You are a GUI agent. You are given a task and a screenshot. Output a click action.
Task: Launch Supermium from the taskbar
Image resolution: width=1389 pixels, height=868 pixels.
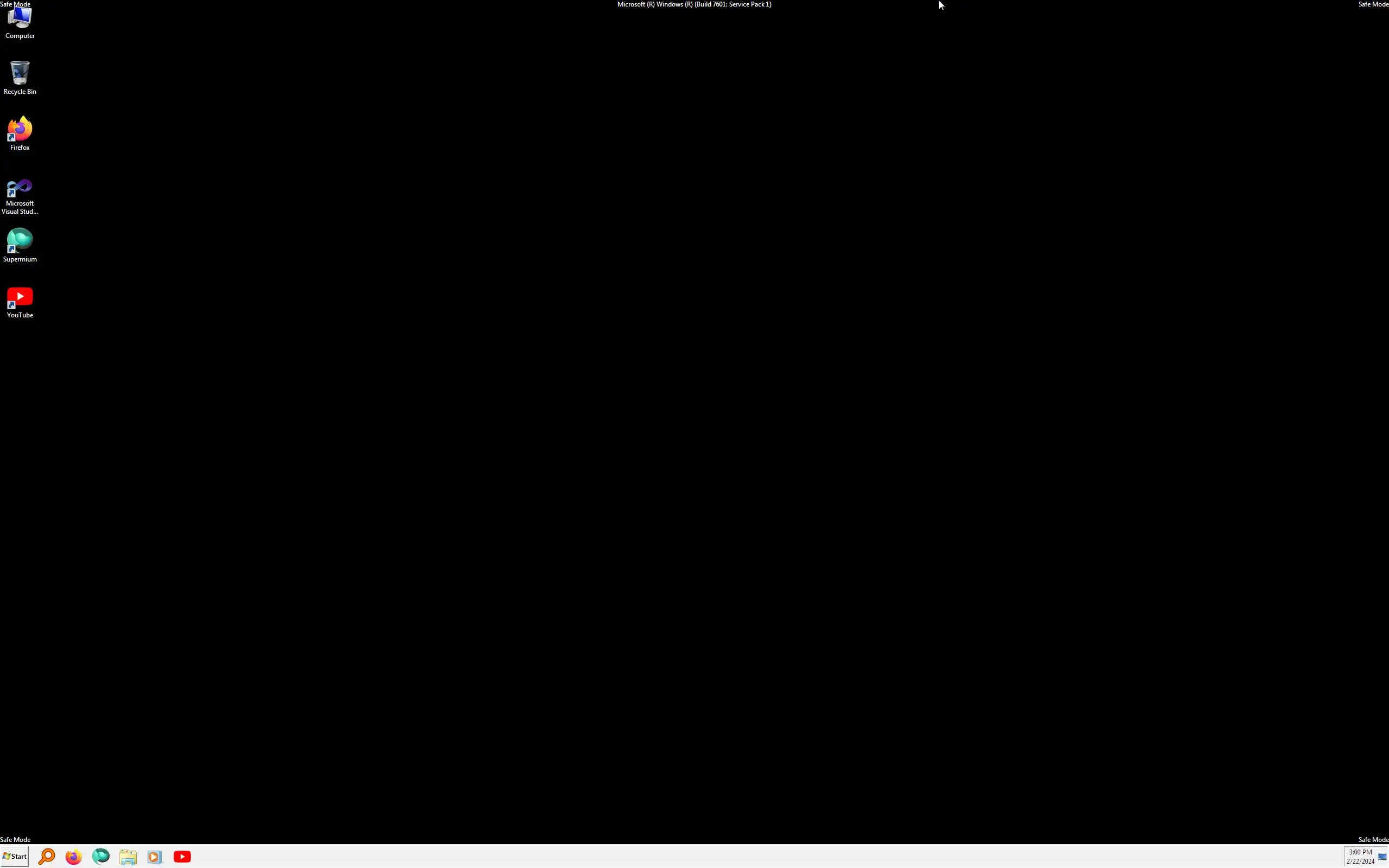pyautogui.click(x=100, y=857)
